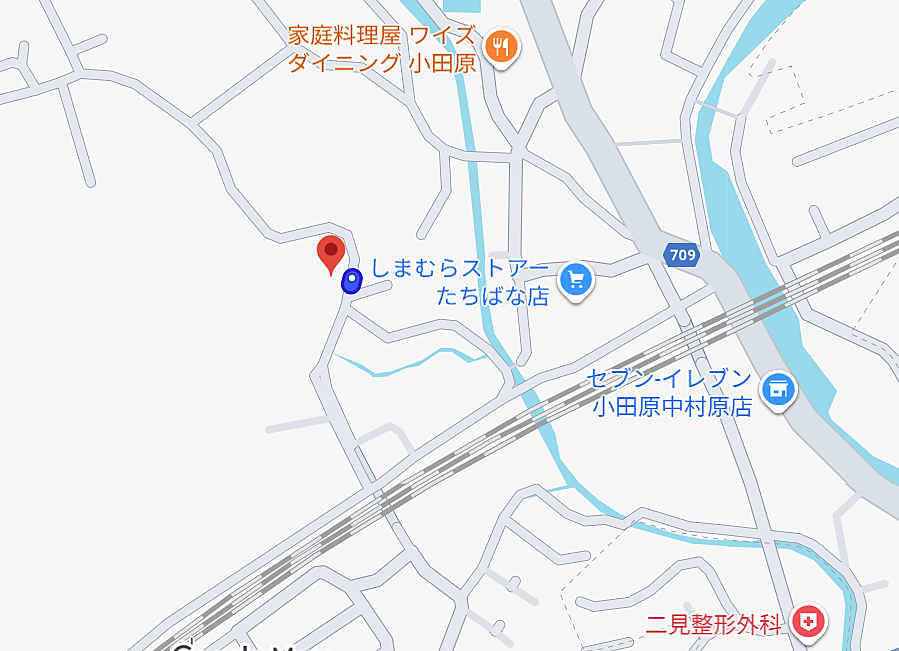The height and width of the screenshot is (651, 899).
Task: Open the 二見整形外科 medical marker
Action: point(808,624)
